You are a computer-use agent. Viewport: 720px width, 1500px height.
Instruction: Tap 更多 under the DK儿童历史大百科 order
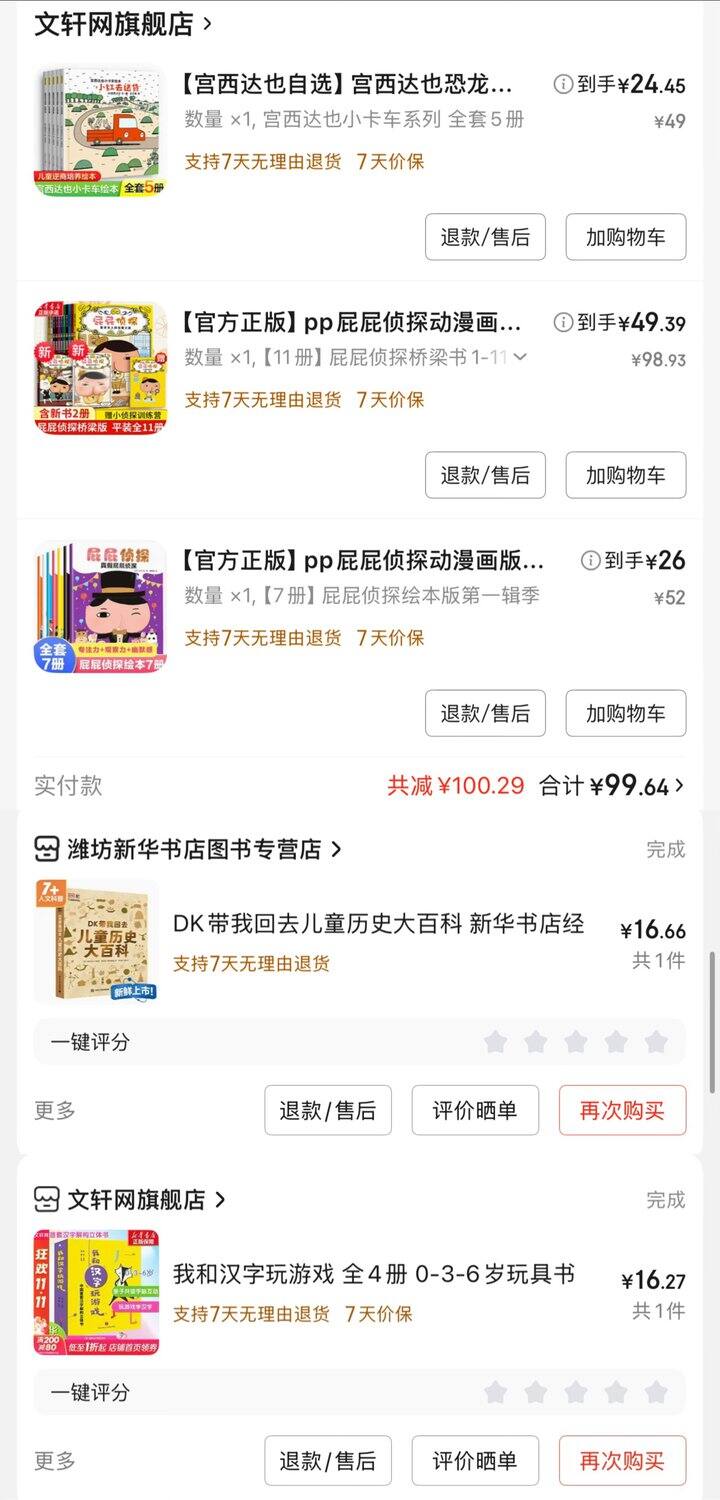(x=55, y=1110)
